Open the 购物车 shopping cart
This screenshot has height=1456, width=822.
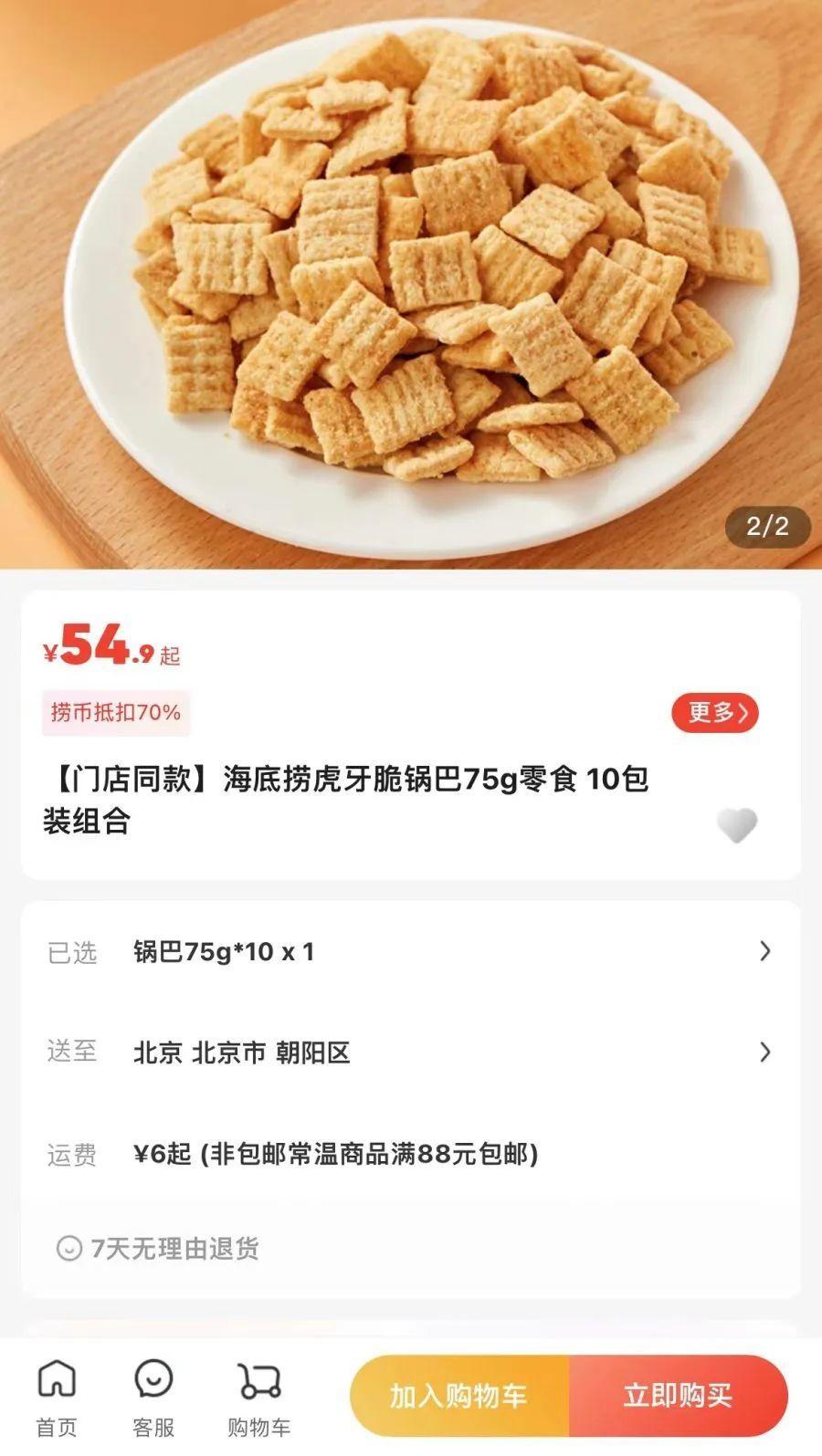[x=259, y=1398]
